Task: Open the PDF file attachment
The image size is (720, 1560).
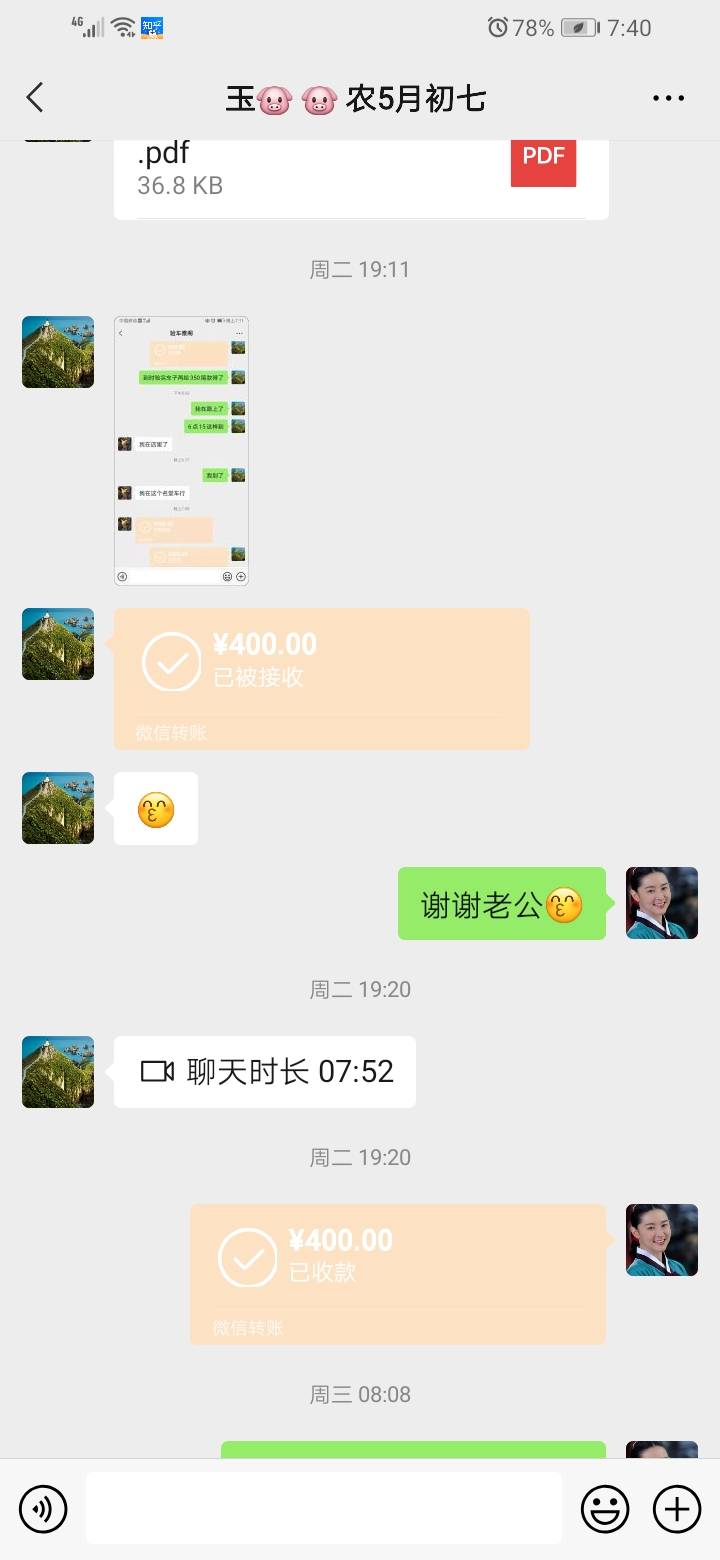Action: (360, 170)
